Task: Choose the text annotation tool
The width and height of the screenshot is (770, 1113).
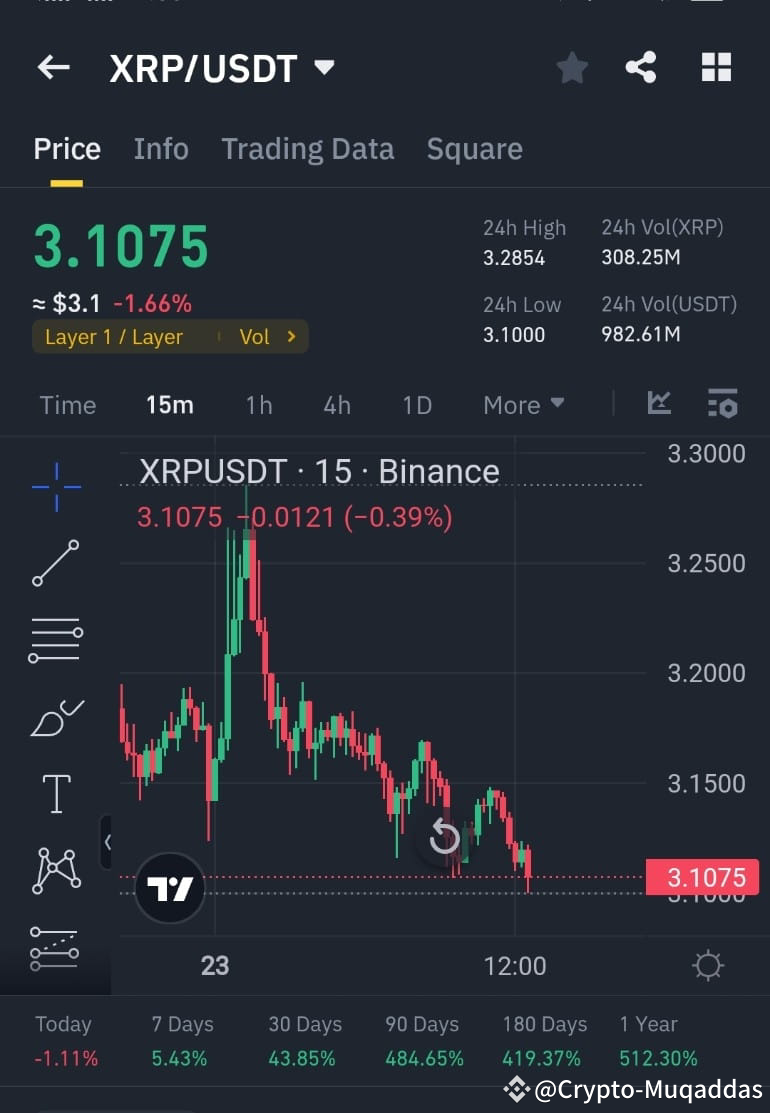Action: click(55, 793)
